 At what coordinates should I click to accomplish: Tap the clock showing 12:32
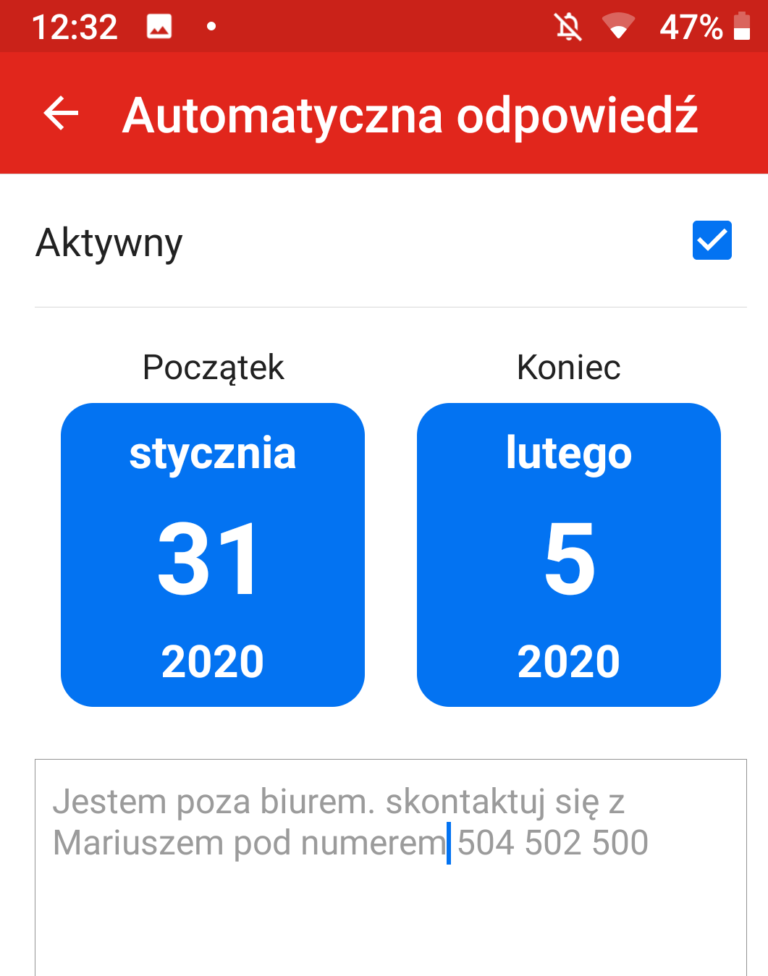[75, 27]
